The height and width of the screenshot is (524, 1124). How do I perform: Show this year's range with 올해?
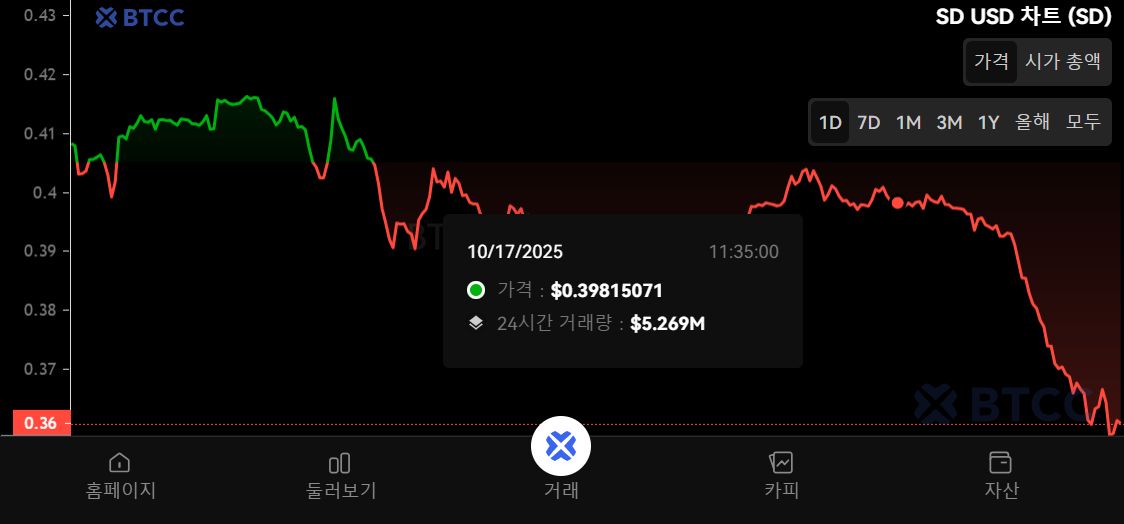tap(1033, 122)
